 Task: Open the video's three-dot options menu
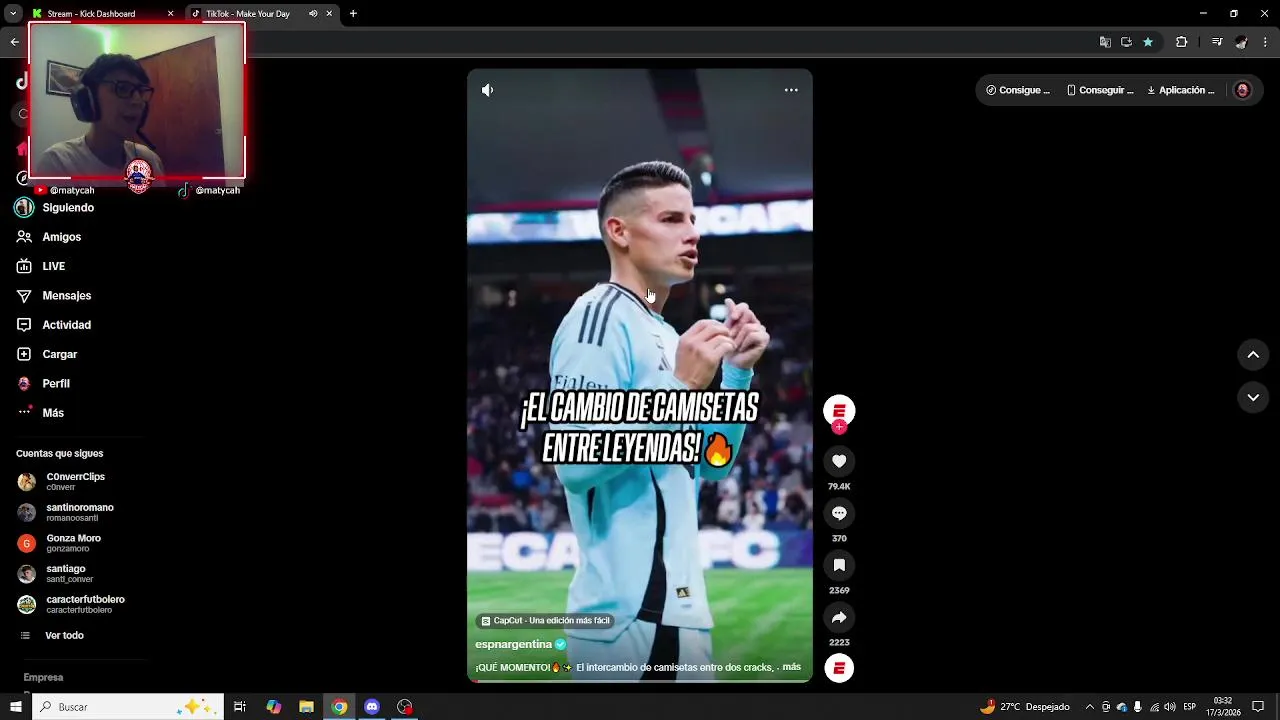(x=791, y=90)
